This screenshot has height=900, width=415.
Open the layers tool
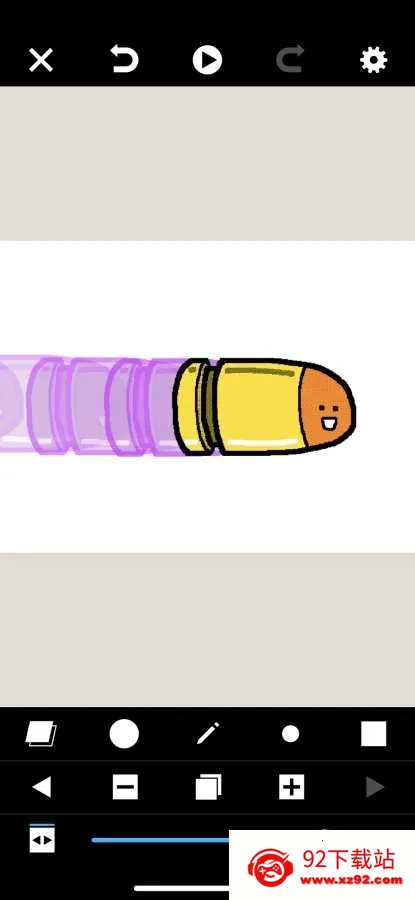(x=41, y=734)
